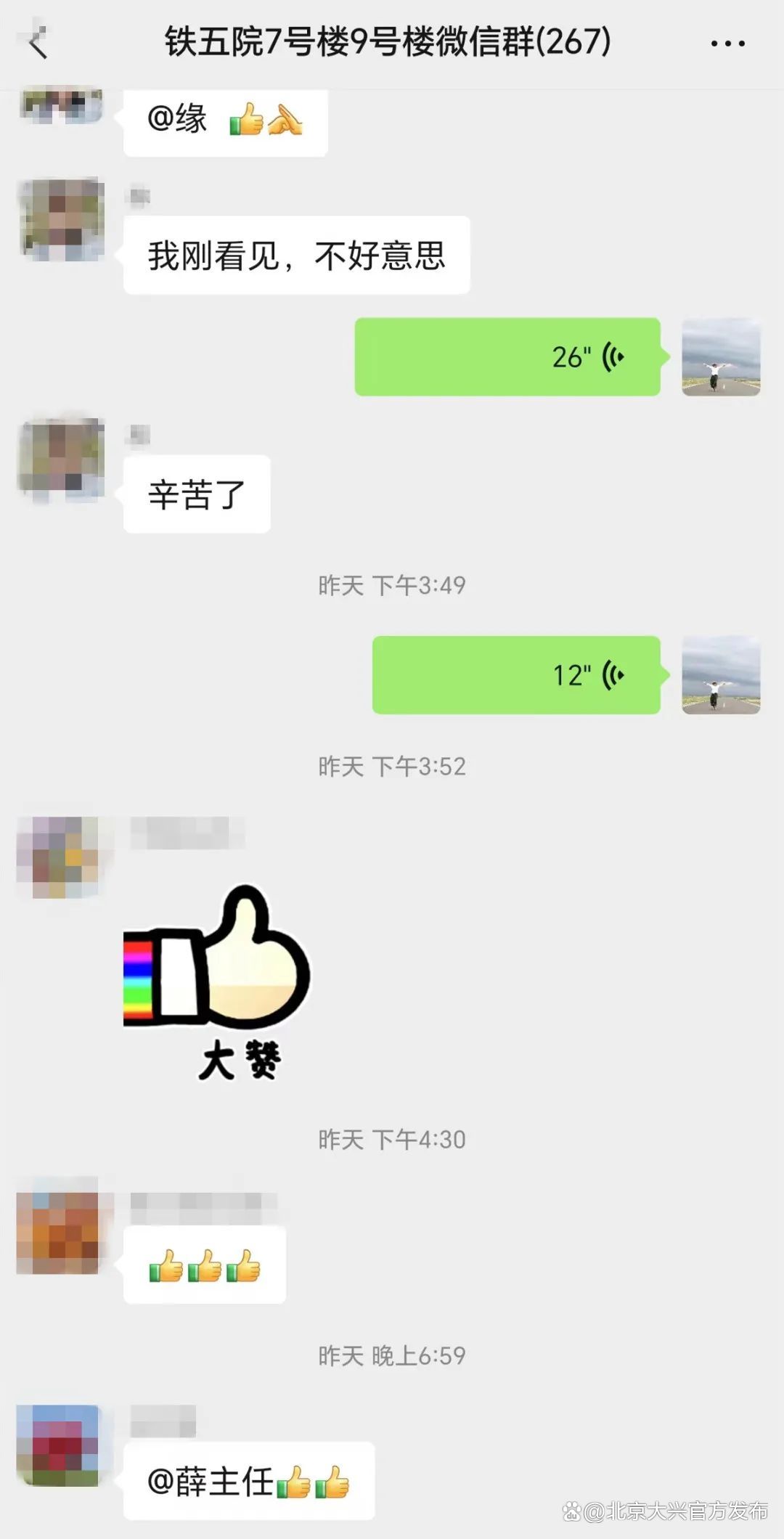
Task: Open avatar of the "@薛主任" message sender
Action: pyautogui.click(x=58, y=1445)
